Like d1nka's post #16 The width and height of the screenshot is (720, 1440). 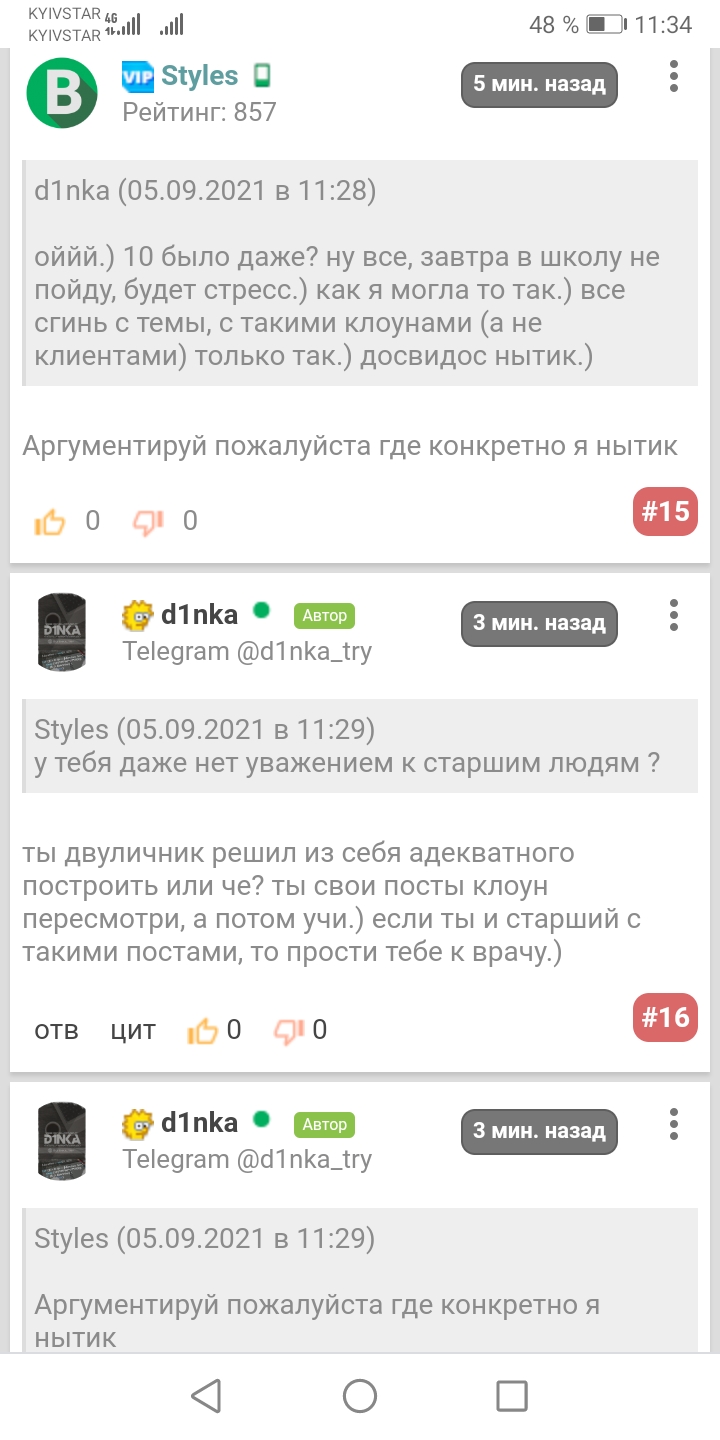click(x=203, y=1030)
